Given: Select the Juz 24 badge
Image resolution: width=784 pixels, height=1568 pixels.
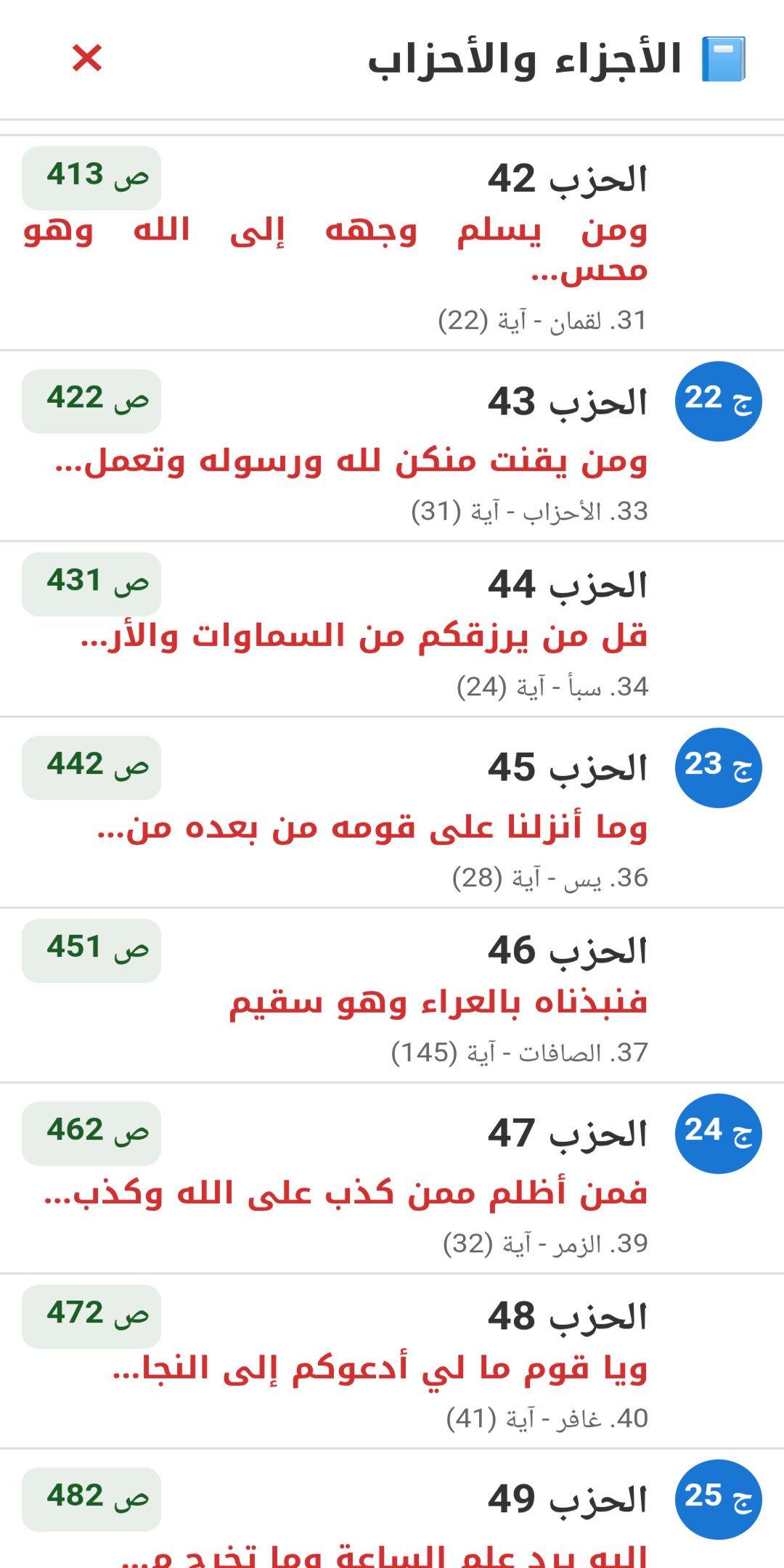Looking at the screenshot, I should [718, 1130].
